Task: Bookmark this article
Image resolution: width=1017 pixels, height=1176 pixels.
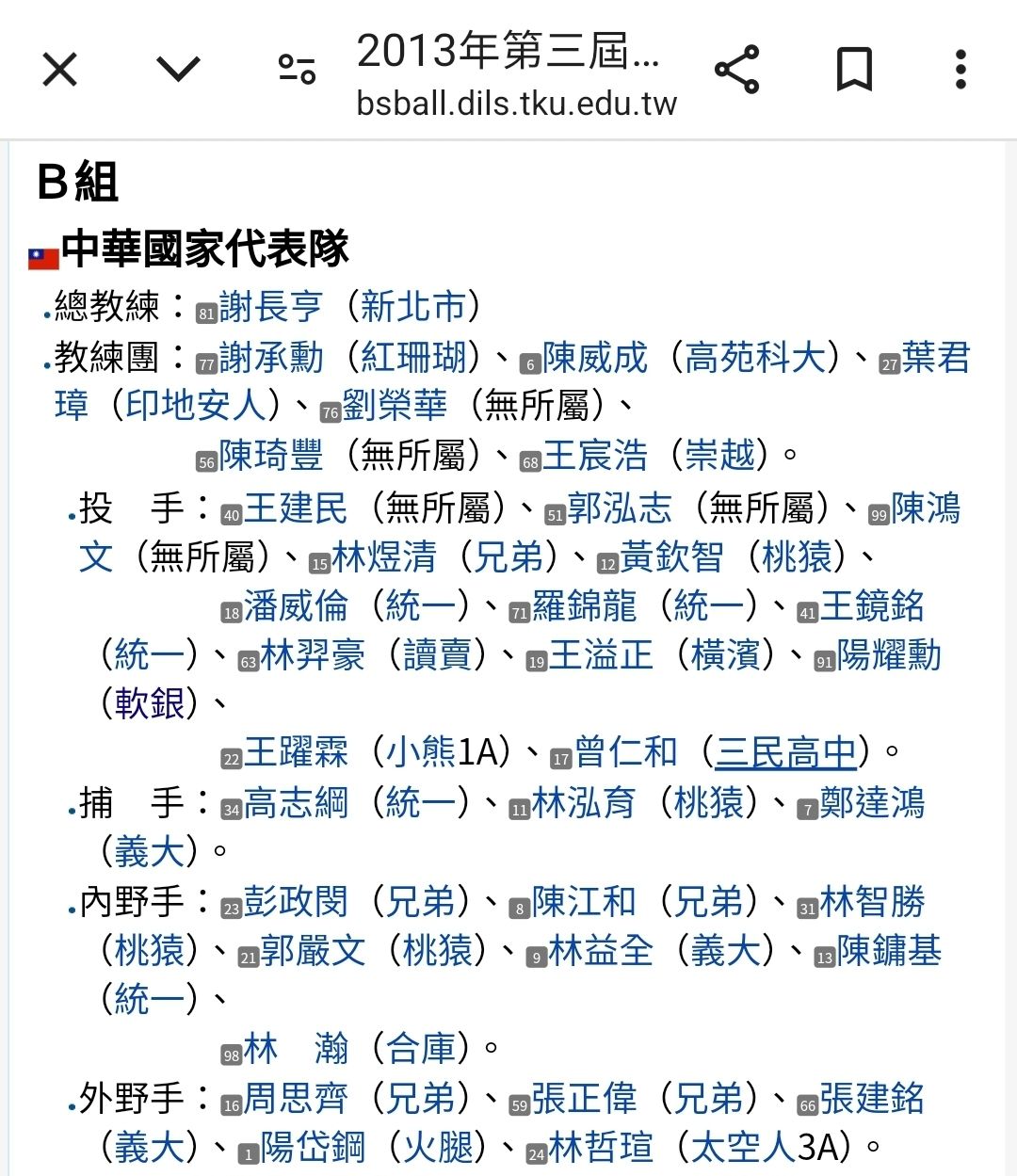Action: click(853, 70)
